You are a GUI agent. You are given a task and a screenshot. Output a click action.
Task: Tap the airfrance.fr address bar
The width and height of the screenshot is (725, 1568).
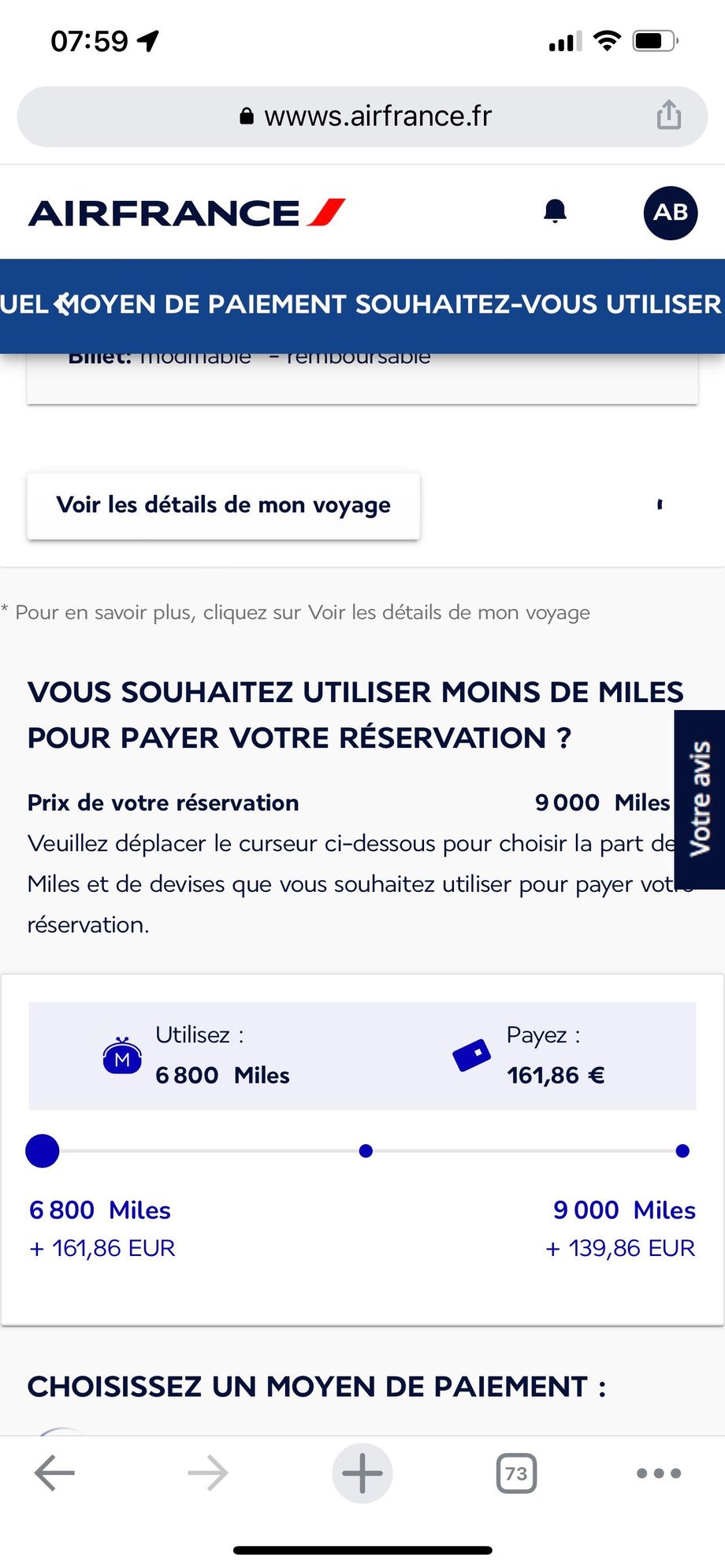pos(362,117)
